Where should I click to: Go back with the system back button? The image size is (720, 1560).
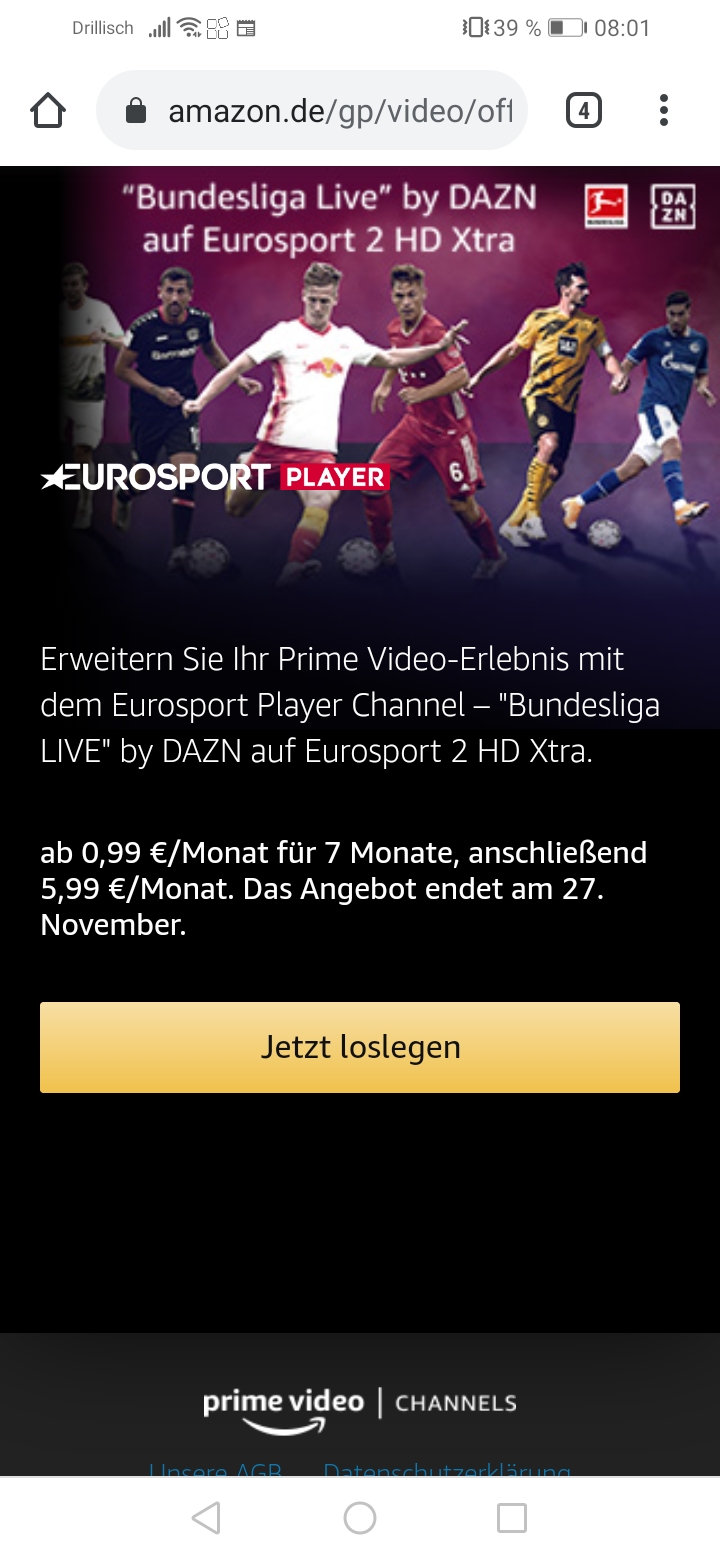(206, 1518)
